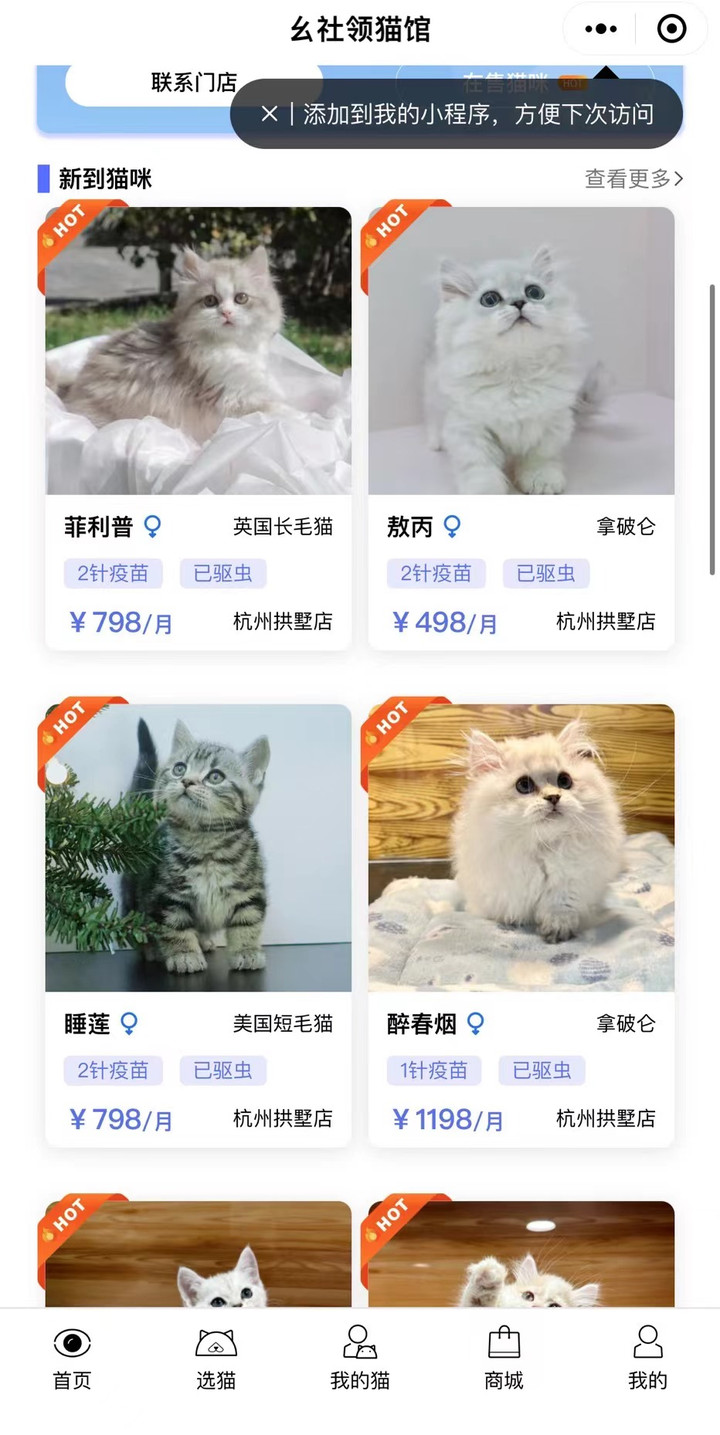720x1435 pixels.
Task: Tap the 联系门店 button
Action: [x=193, y=83]
